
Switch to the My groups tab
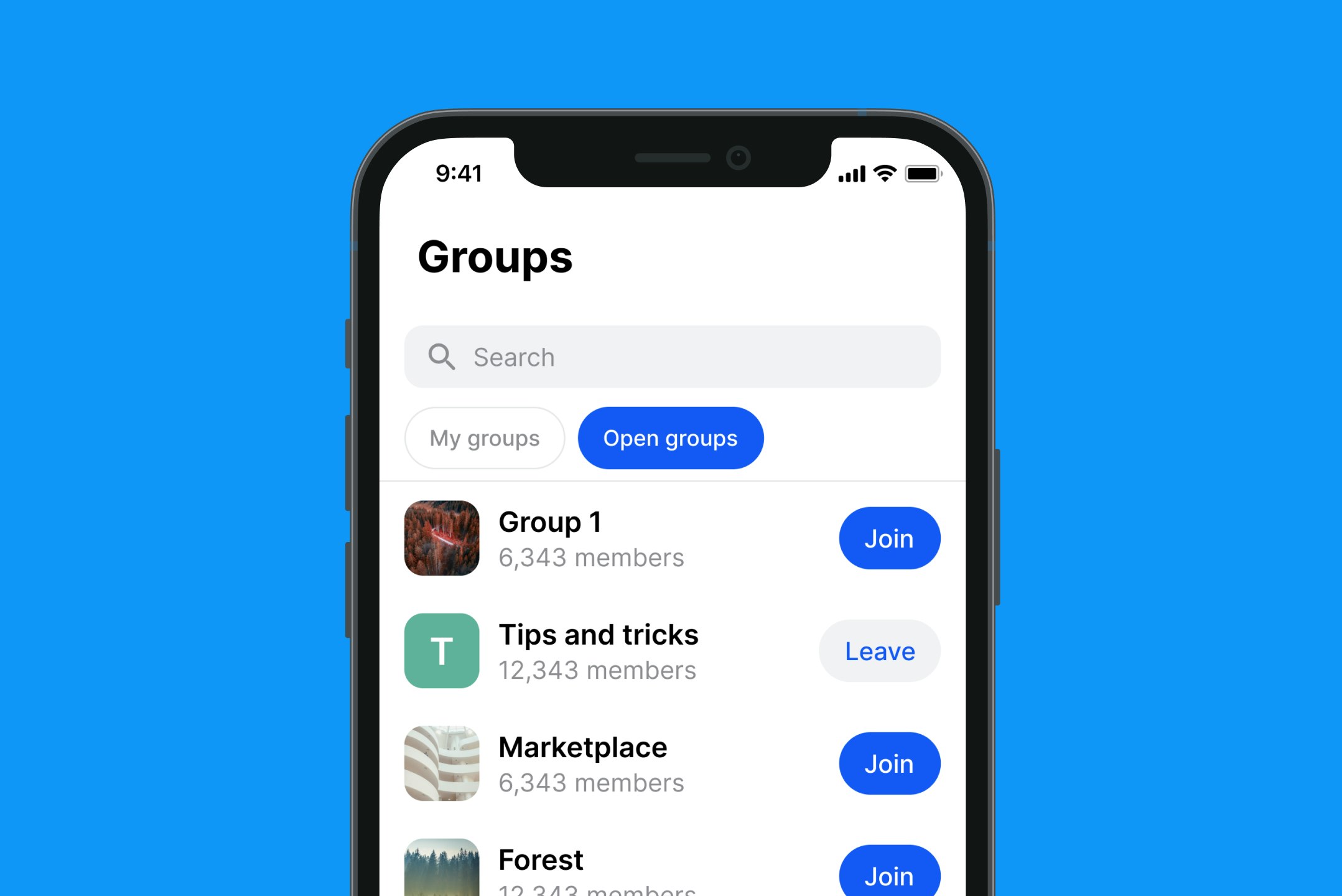[484, 438]
